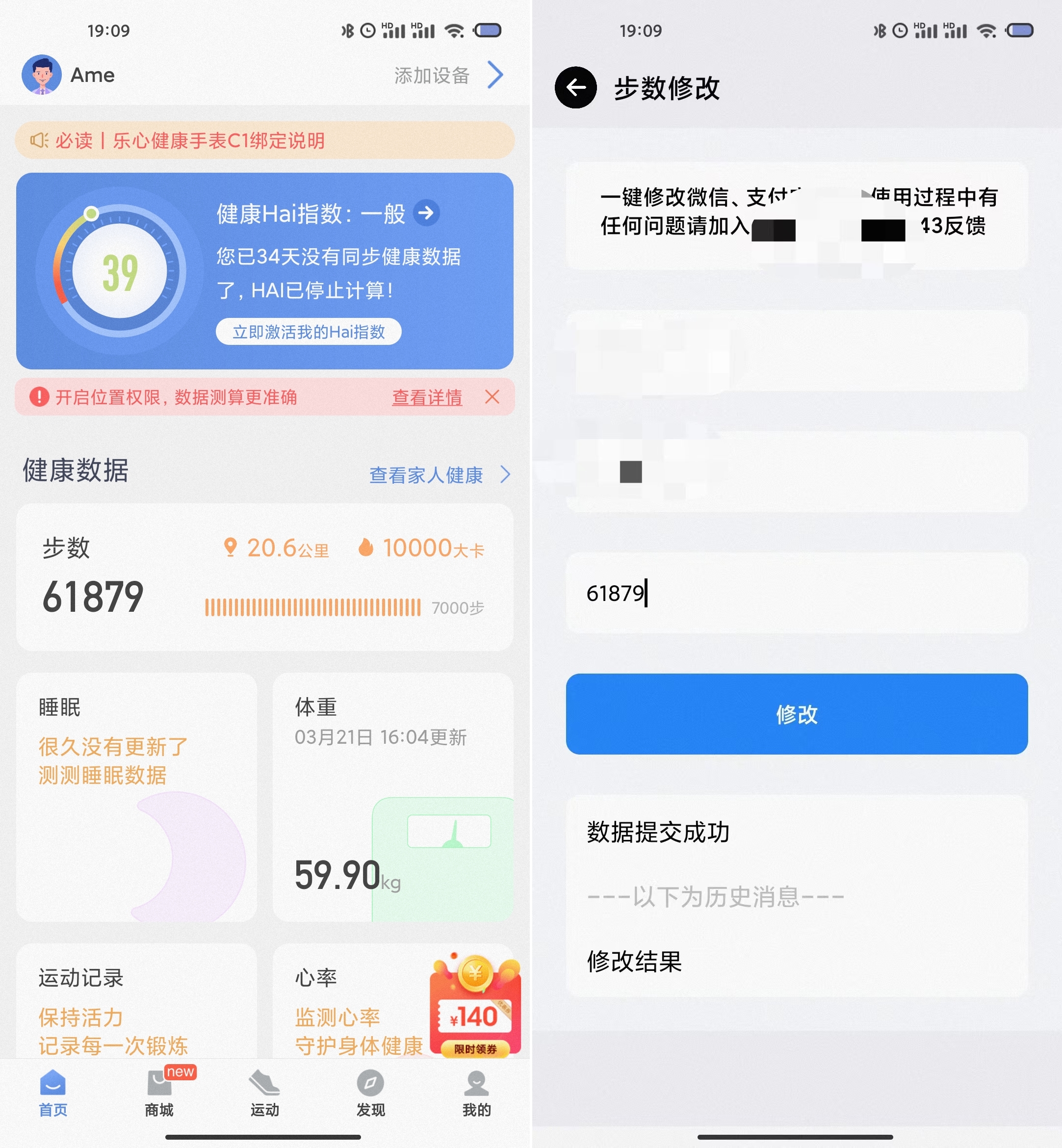
Task: Dismiss the location permission banner
Action: click(x=492, y=397)
